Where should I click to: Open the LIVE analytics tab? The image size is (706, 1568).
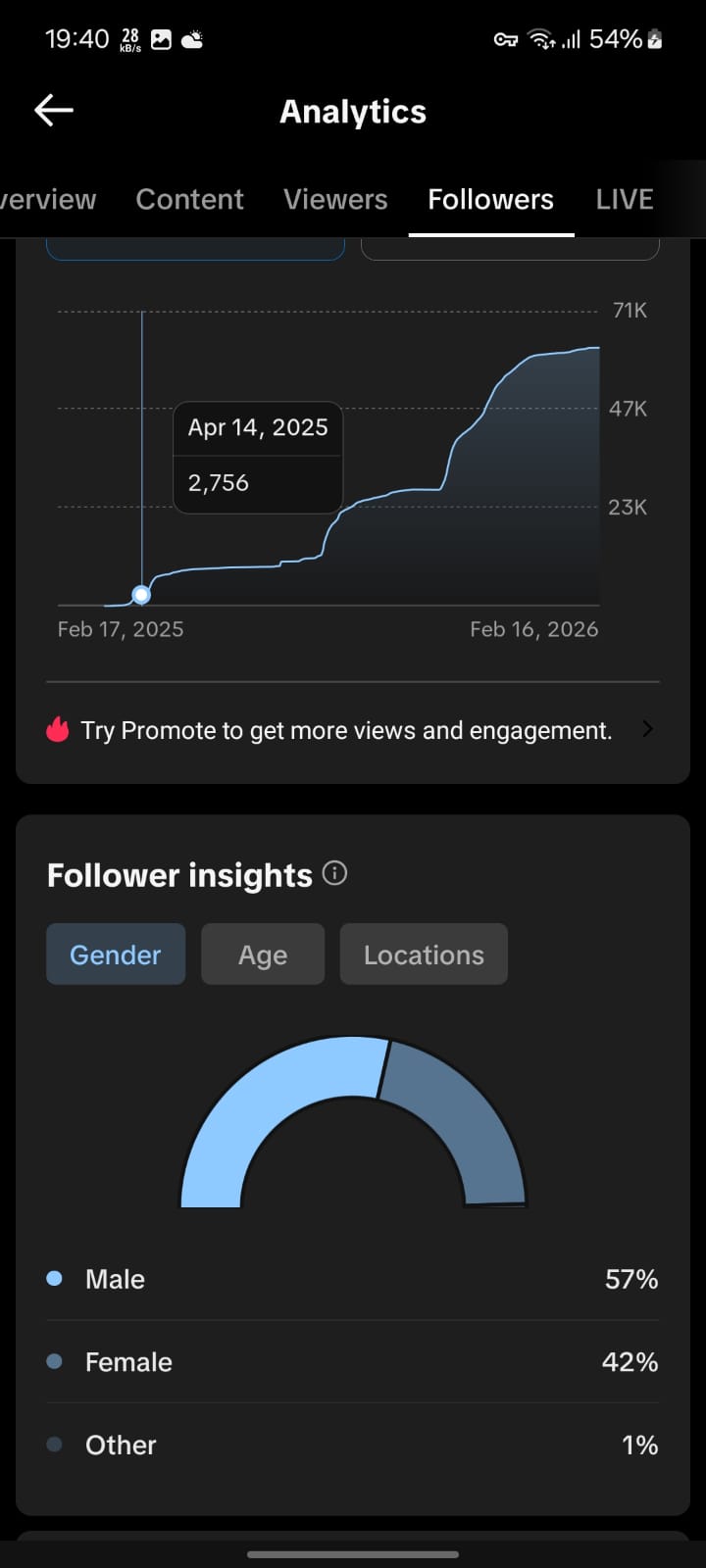(624, 200)
